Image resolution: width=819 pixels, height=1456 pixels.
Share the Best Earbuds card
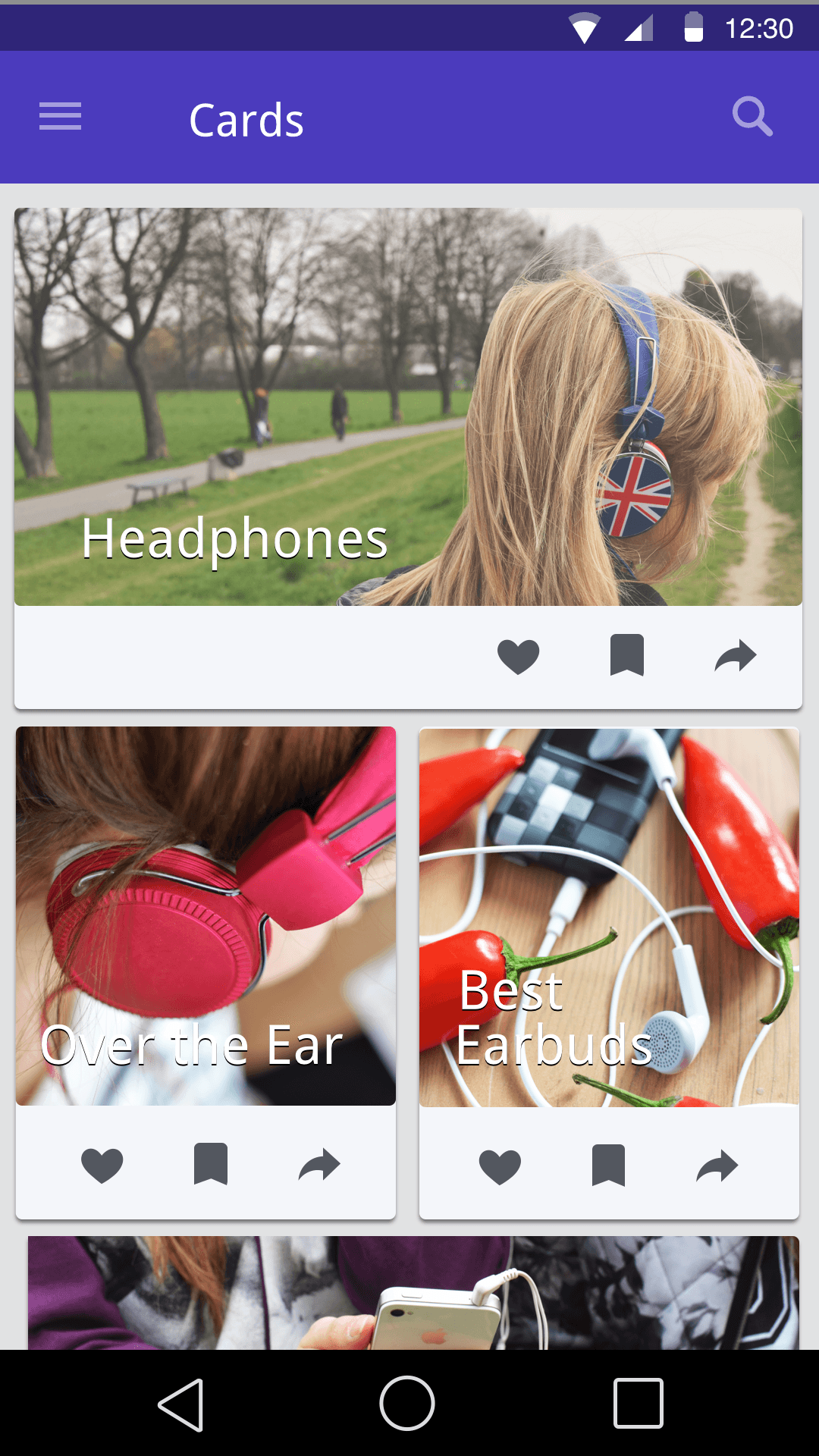pos(717,1166)
